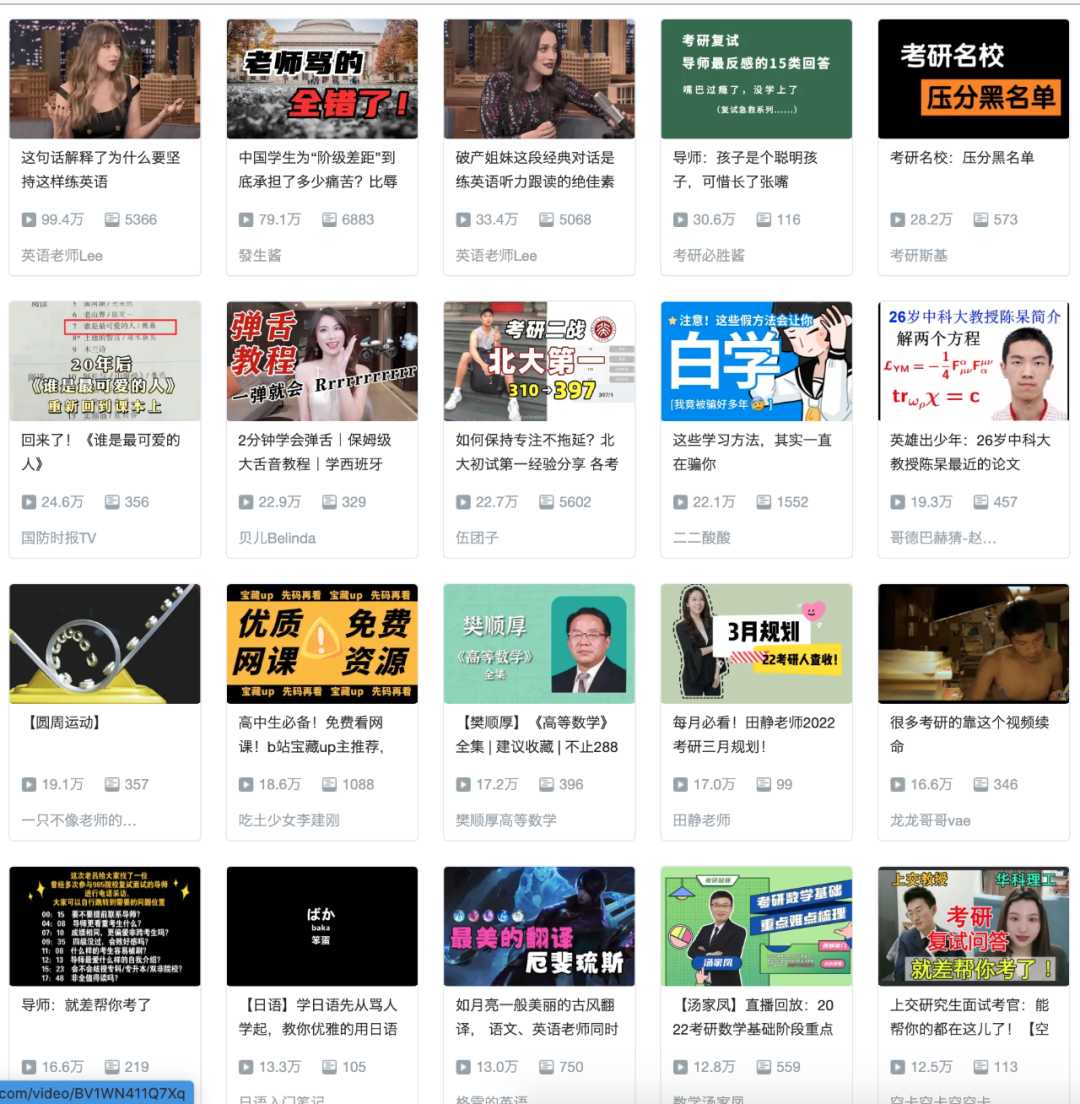Open the 优质网课免费资源 video
The width and height of the screenshot is (1080, 1104).
pos(322,644)
